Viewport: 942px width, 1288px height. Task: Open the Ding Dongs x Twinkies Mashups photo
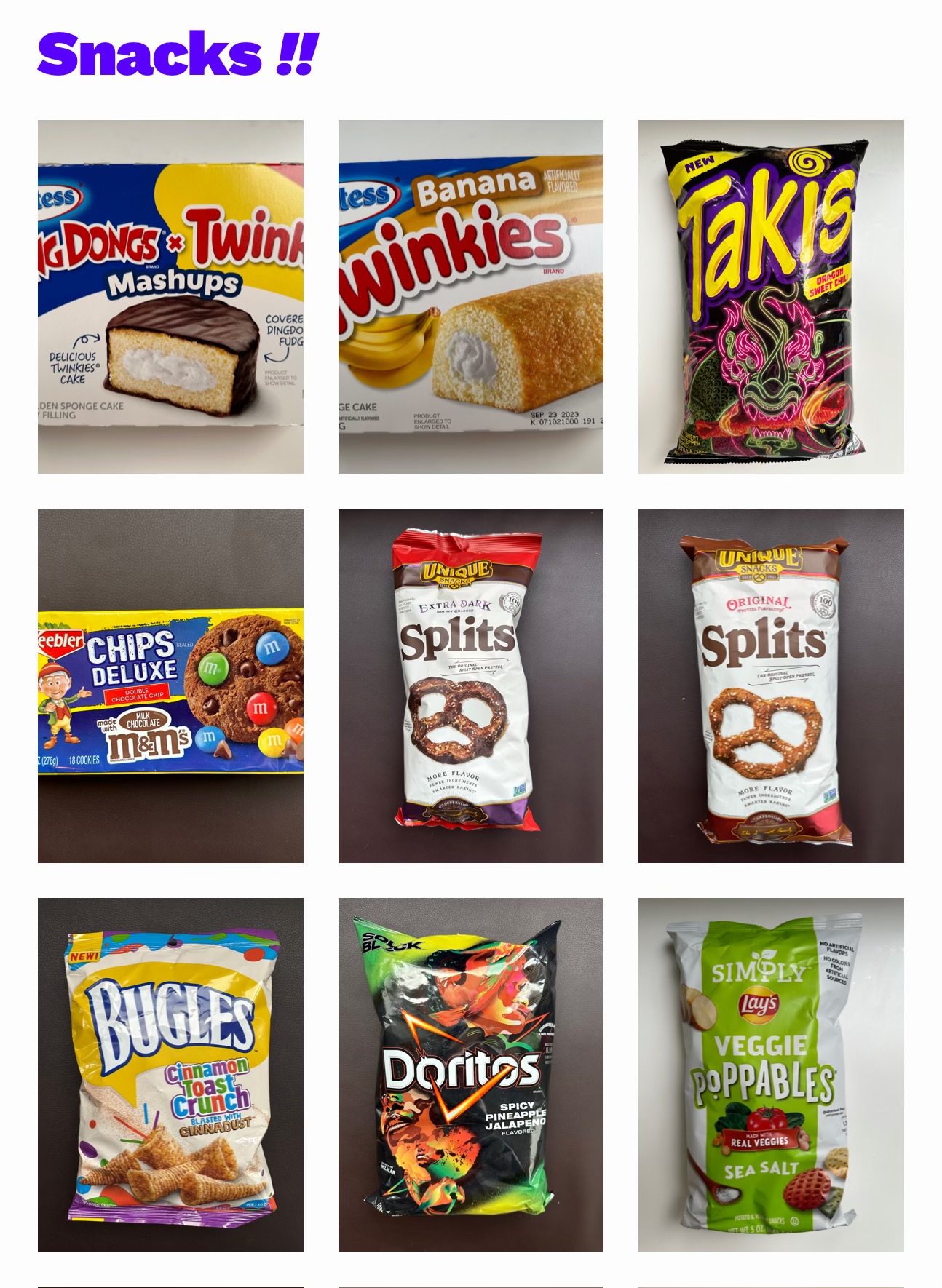170,297
